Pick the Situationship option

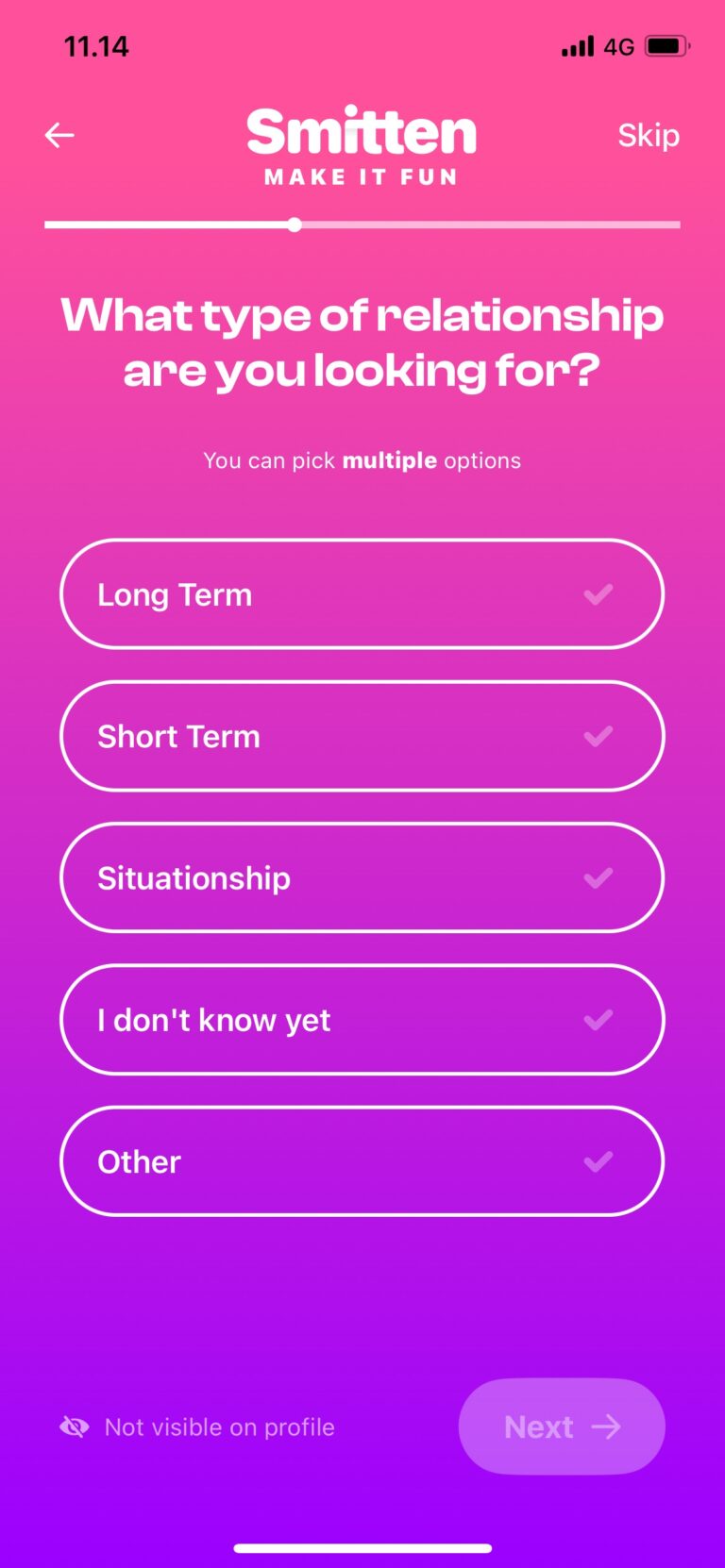tap(362, 877)
